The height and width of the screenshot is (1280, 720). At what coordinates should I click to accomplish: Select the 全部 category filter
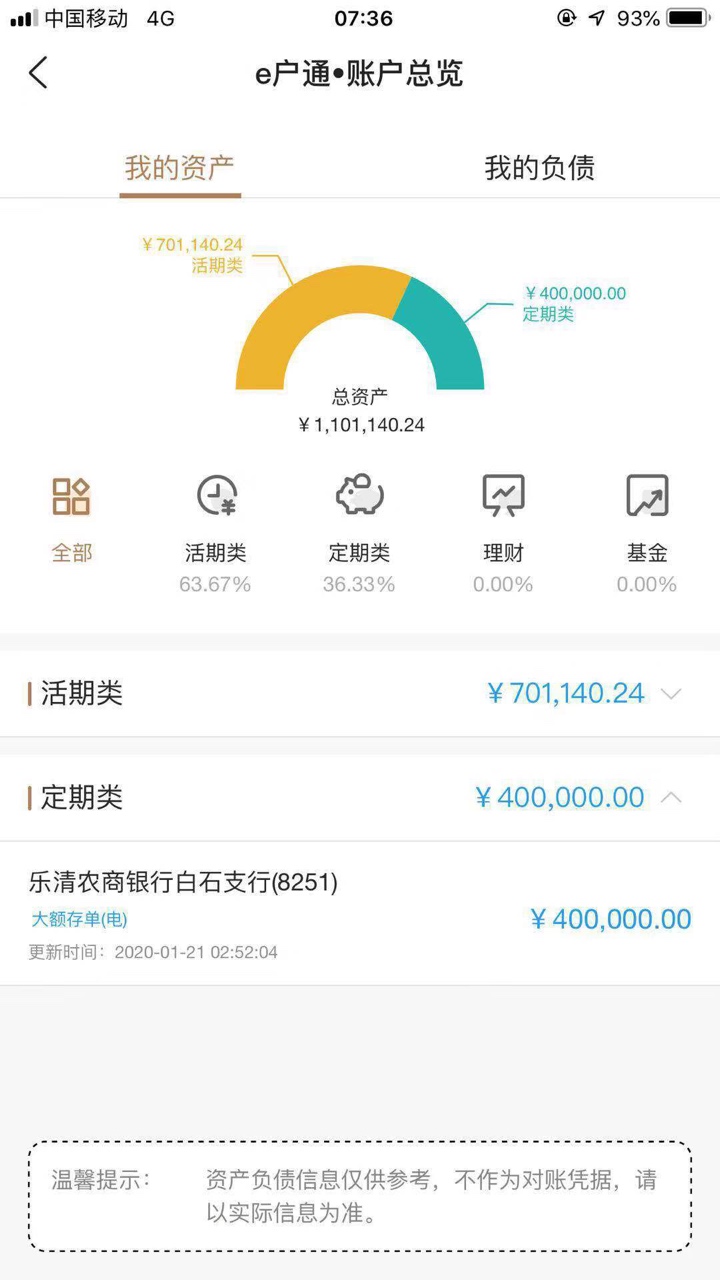click(x=72, y=520)
